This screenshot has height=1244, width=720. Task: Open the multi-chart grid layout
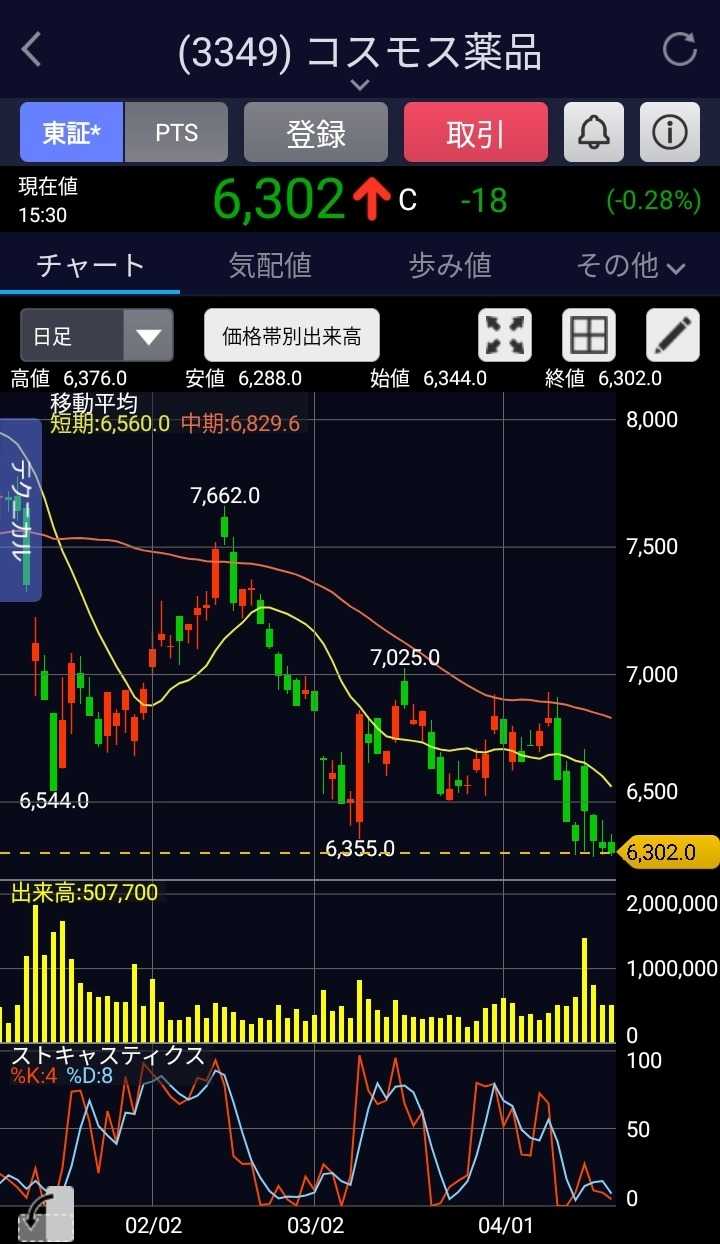(589, 335)
